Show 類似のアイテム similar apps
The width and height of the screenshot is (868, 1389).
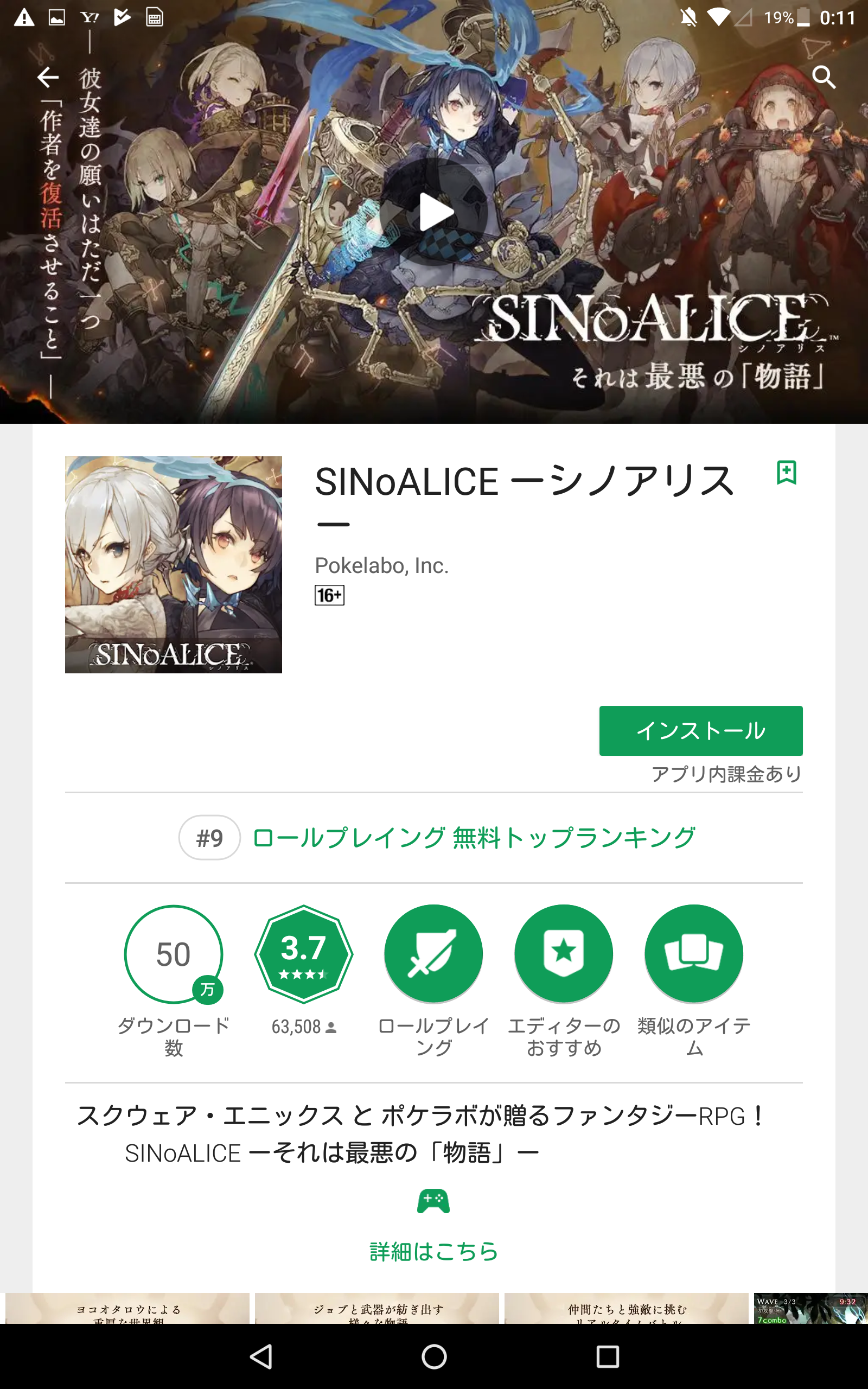(x=693, y=954)
